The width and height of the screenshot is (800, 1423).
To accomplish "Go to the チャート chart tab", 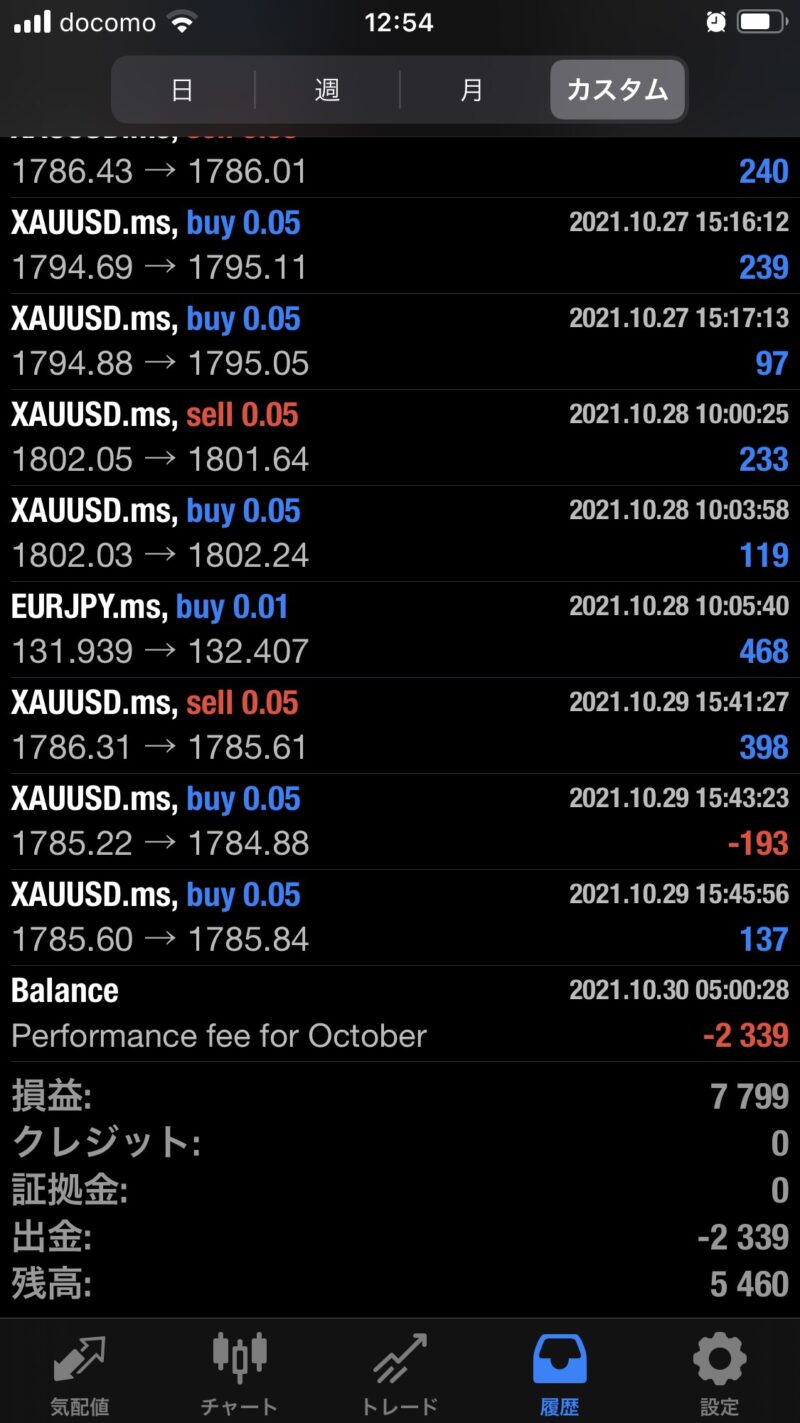I will tap(239, 1373).
